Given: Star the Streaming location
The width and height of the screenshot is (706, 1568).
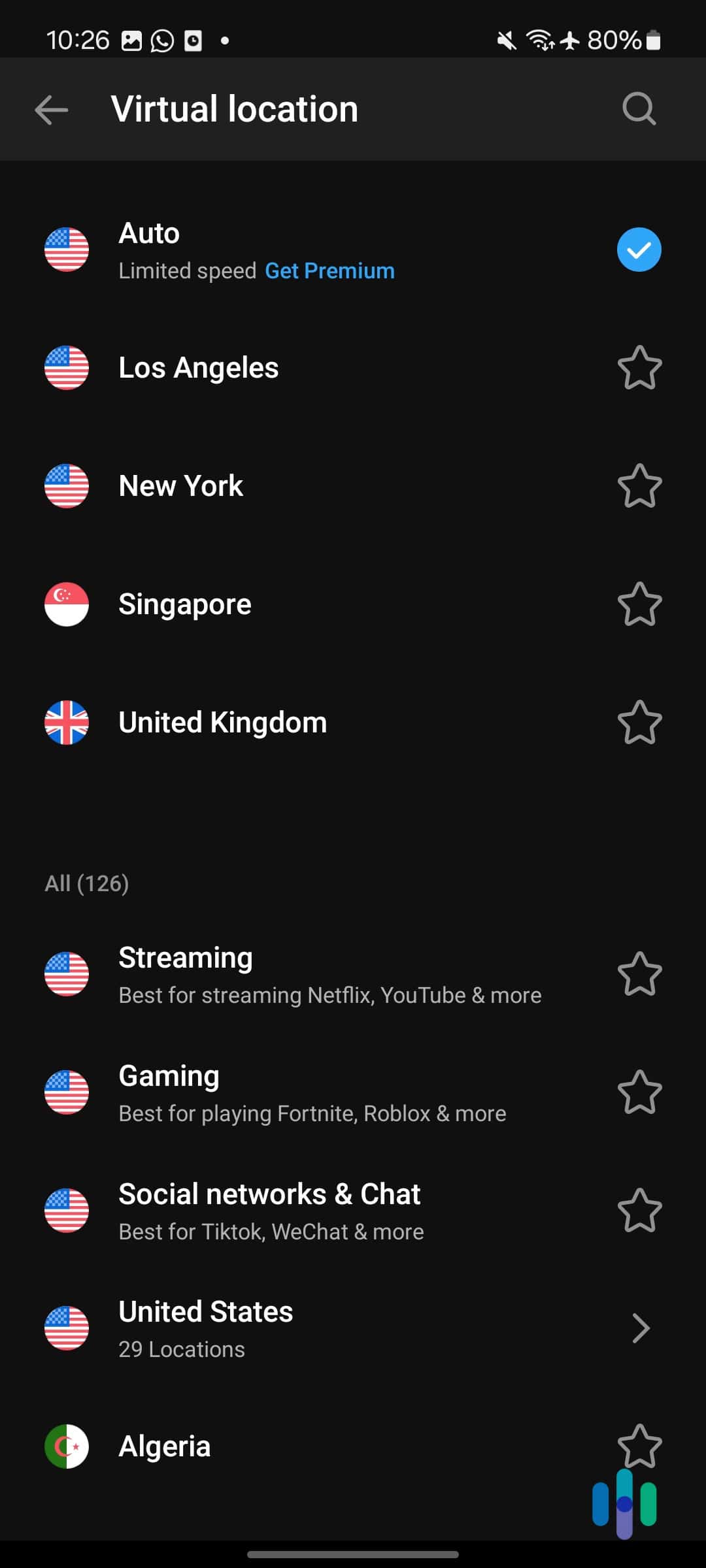Looking at the screenshot, I should (x=639, y=974).
